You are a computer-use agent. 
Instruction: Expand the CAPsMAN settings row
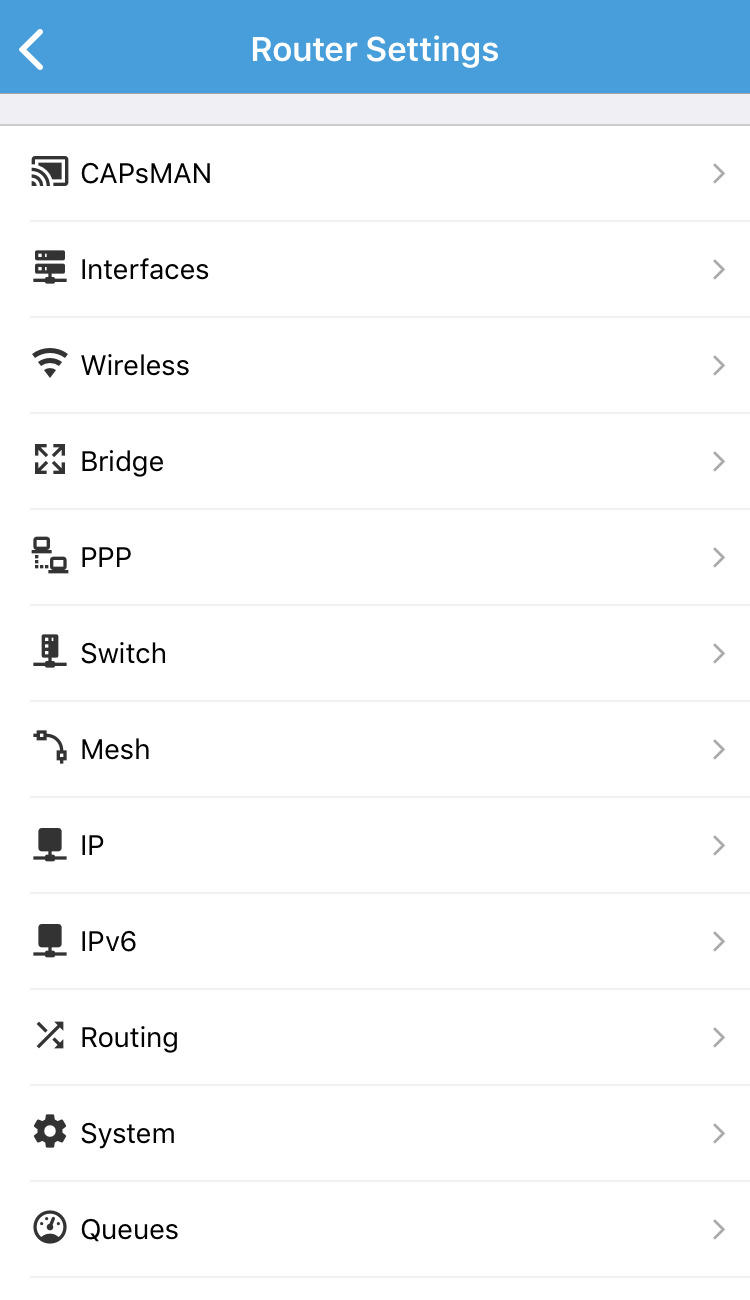718,173
